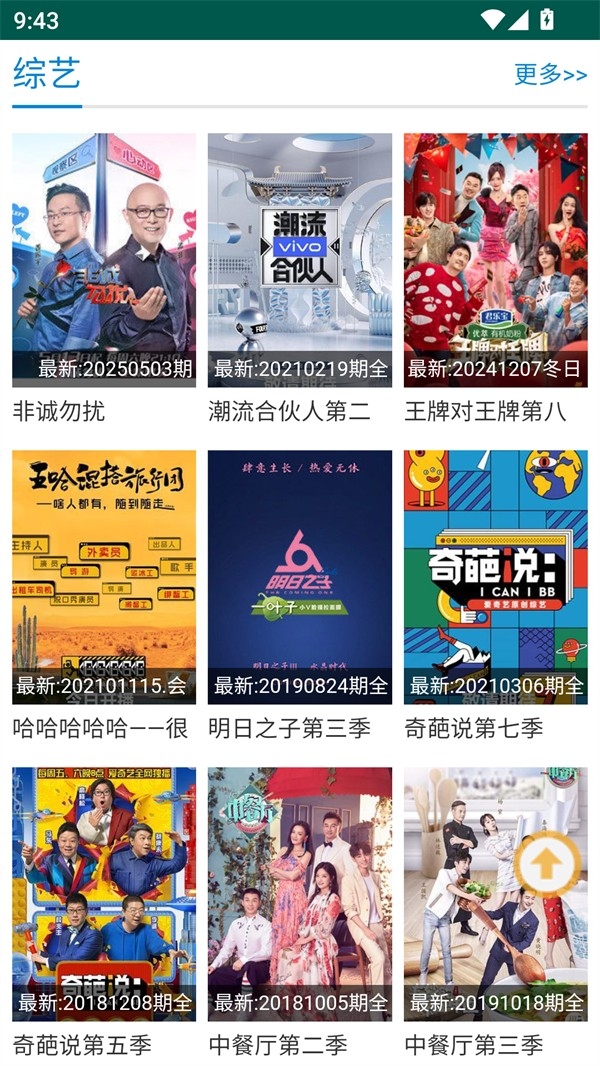Select the 潮流合伙人第二 poster
Image resolution: width=600 pixels, height=1066 pixels.
pyautogui.click(x=300, y=260)
